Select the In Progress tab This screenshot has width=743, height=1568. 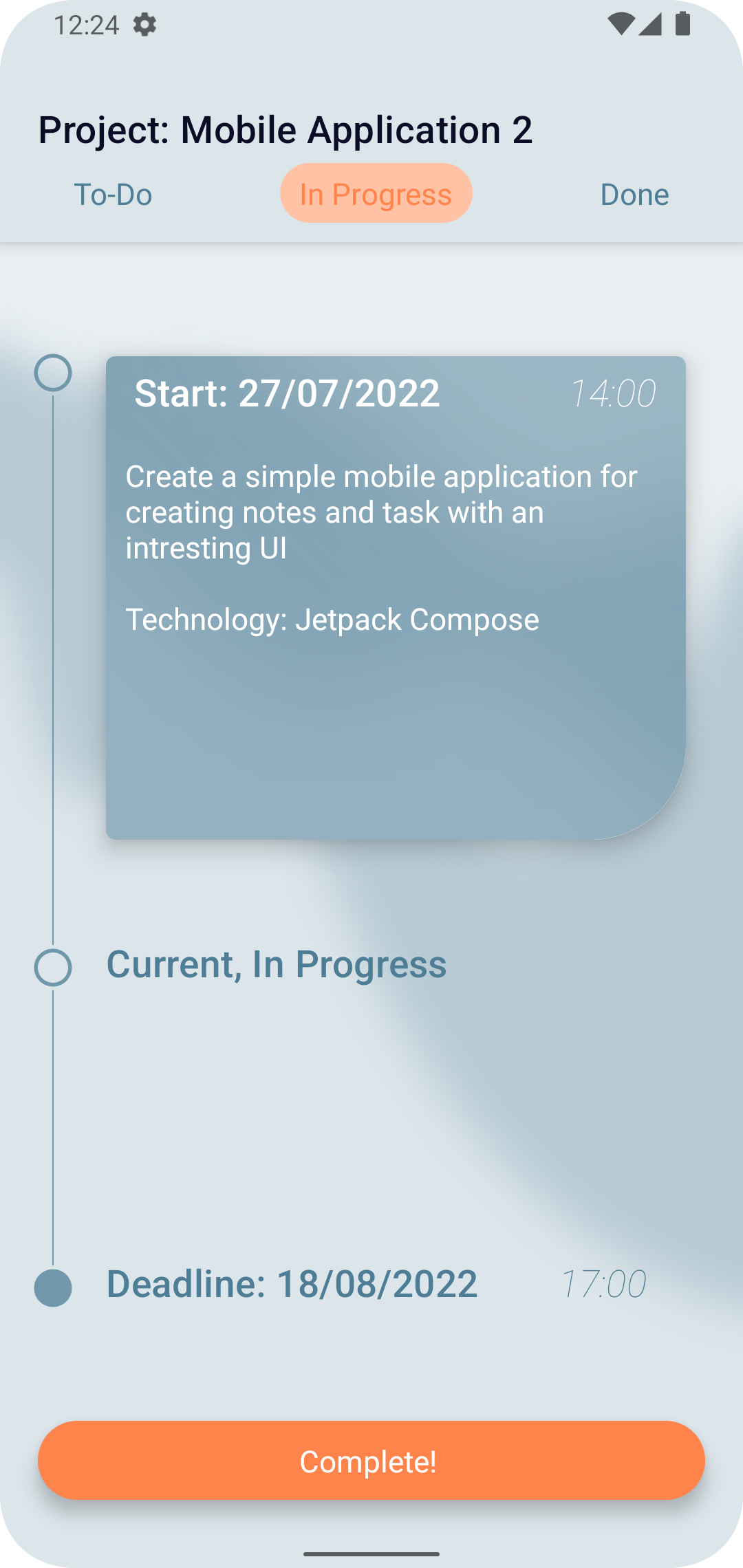(376, 193)
